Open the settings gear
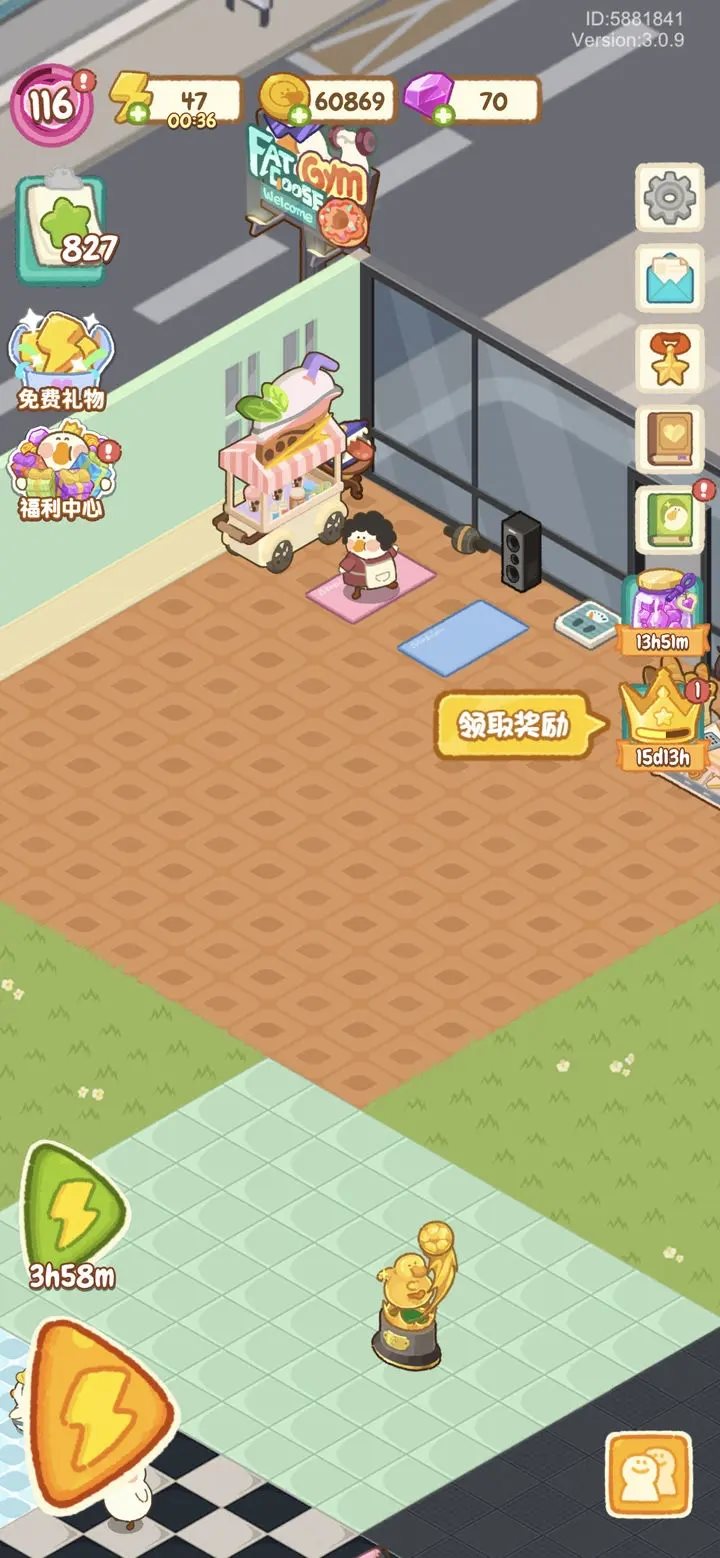720x1558 pixels. click(669, 198)
